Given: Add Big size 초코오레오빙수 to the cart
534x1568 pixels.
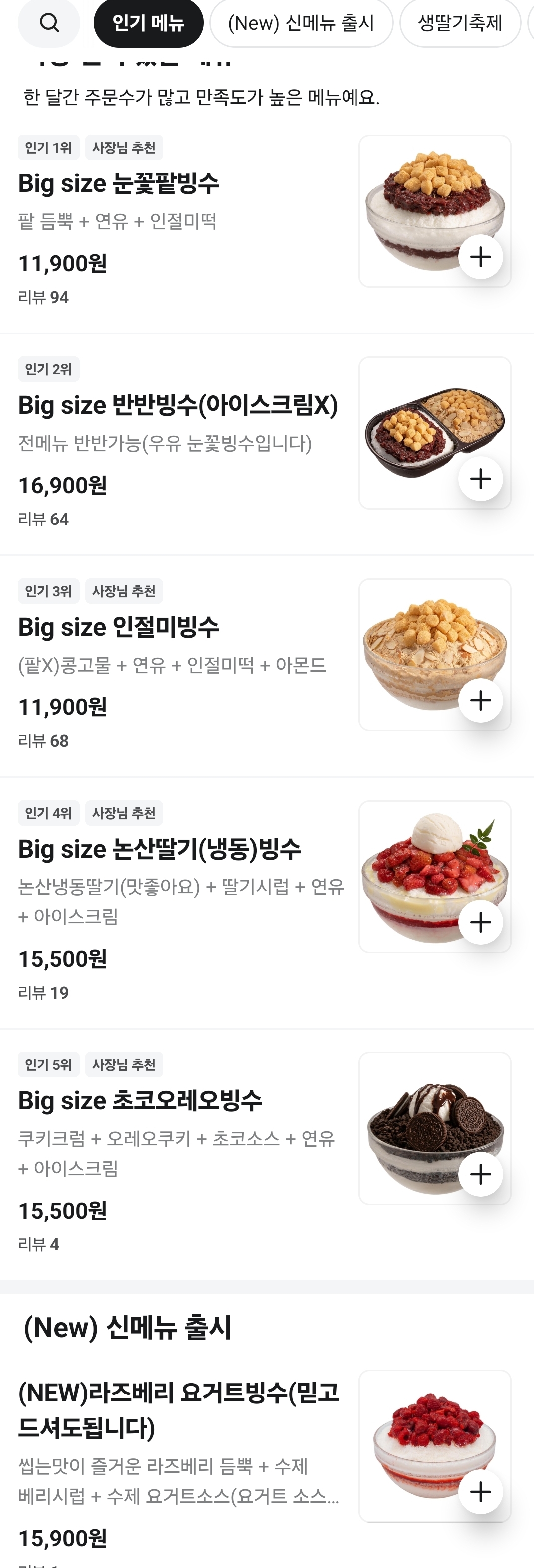Looking at the screenshot, I should [481, 1174].
